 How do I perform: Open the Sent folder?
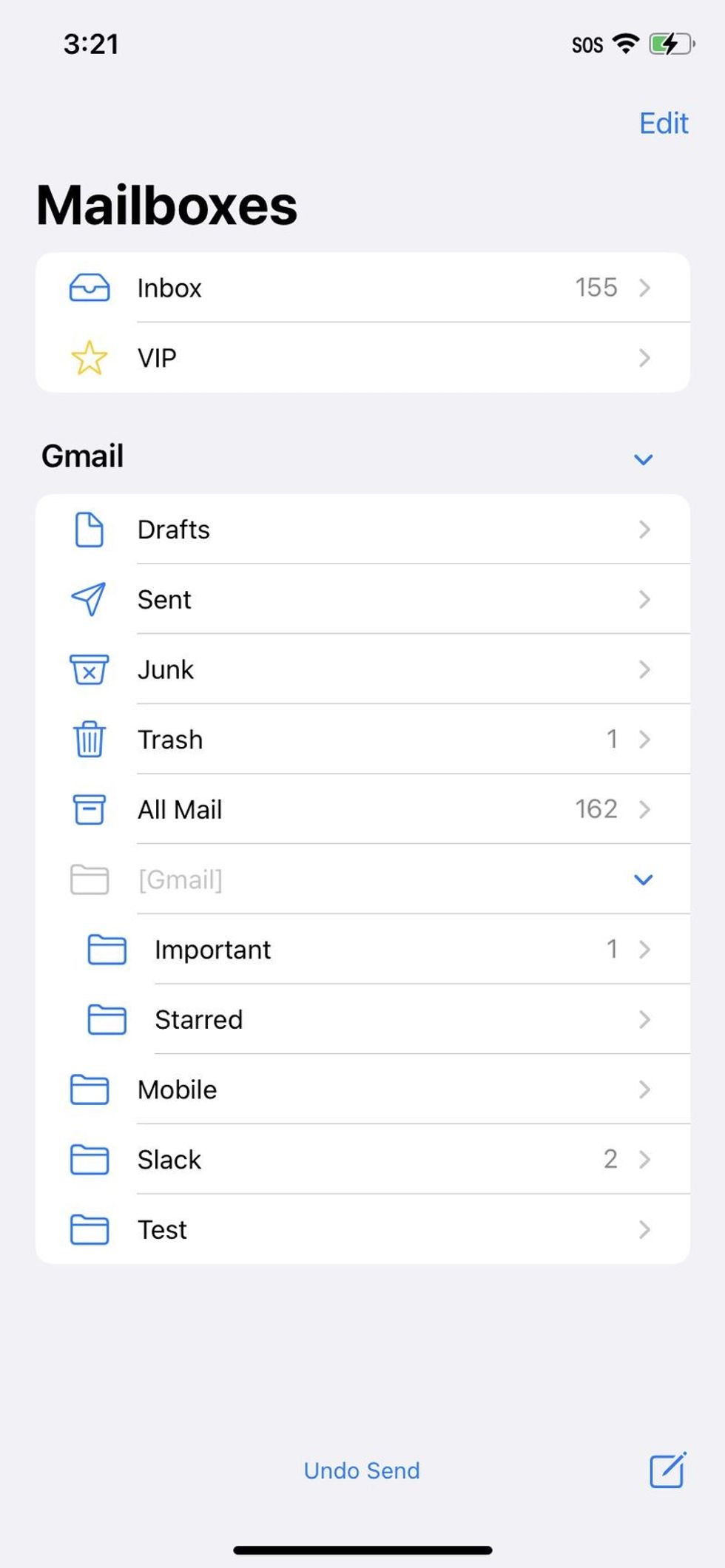pyautogui.click(x=362, y=599)
